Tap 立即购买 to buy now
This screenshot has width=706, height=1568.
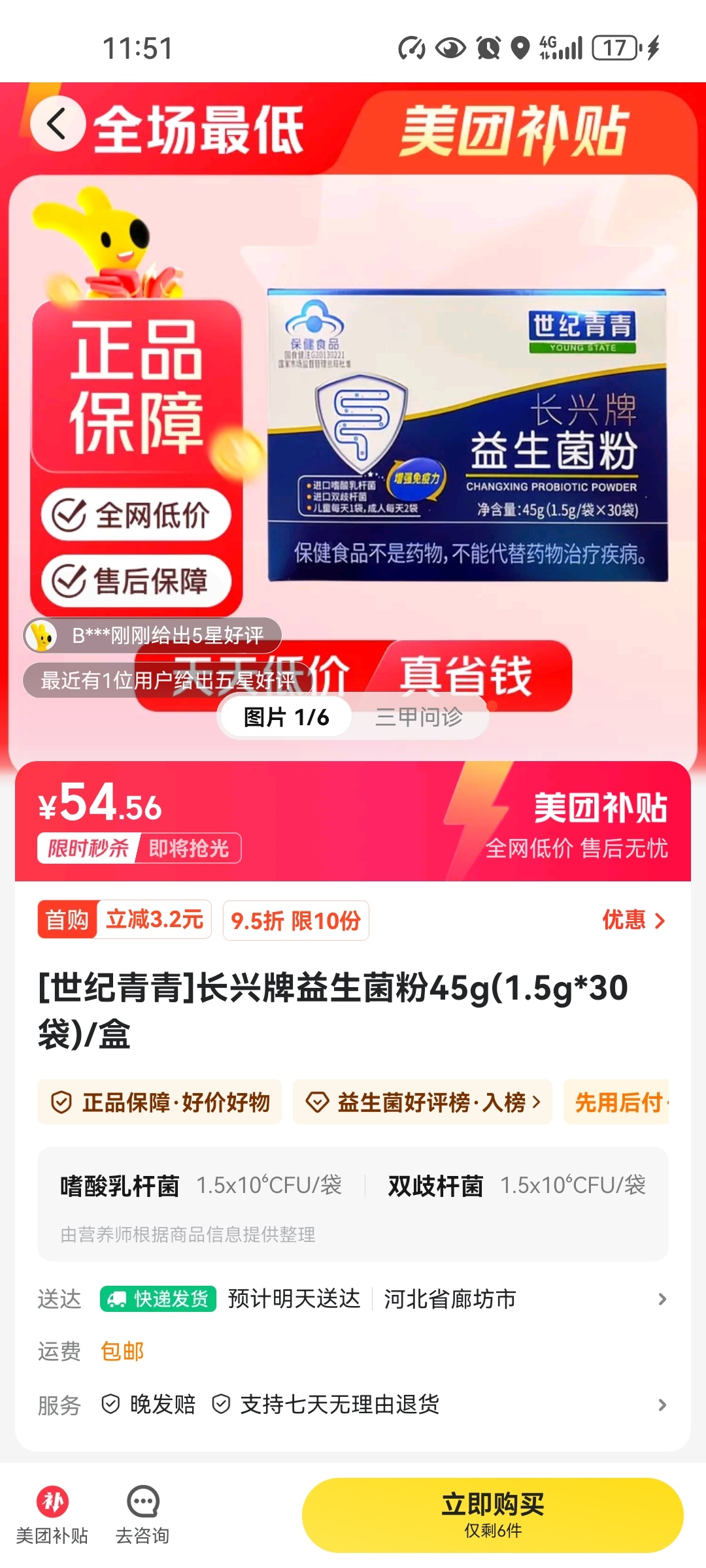coord(493,1514)
